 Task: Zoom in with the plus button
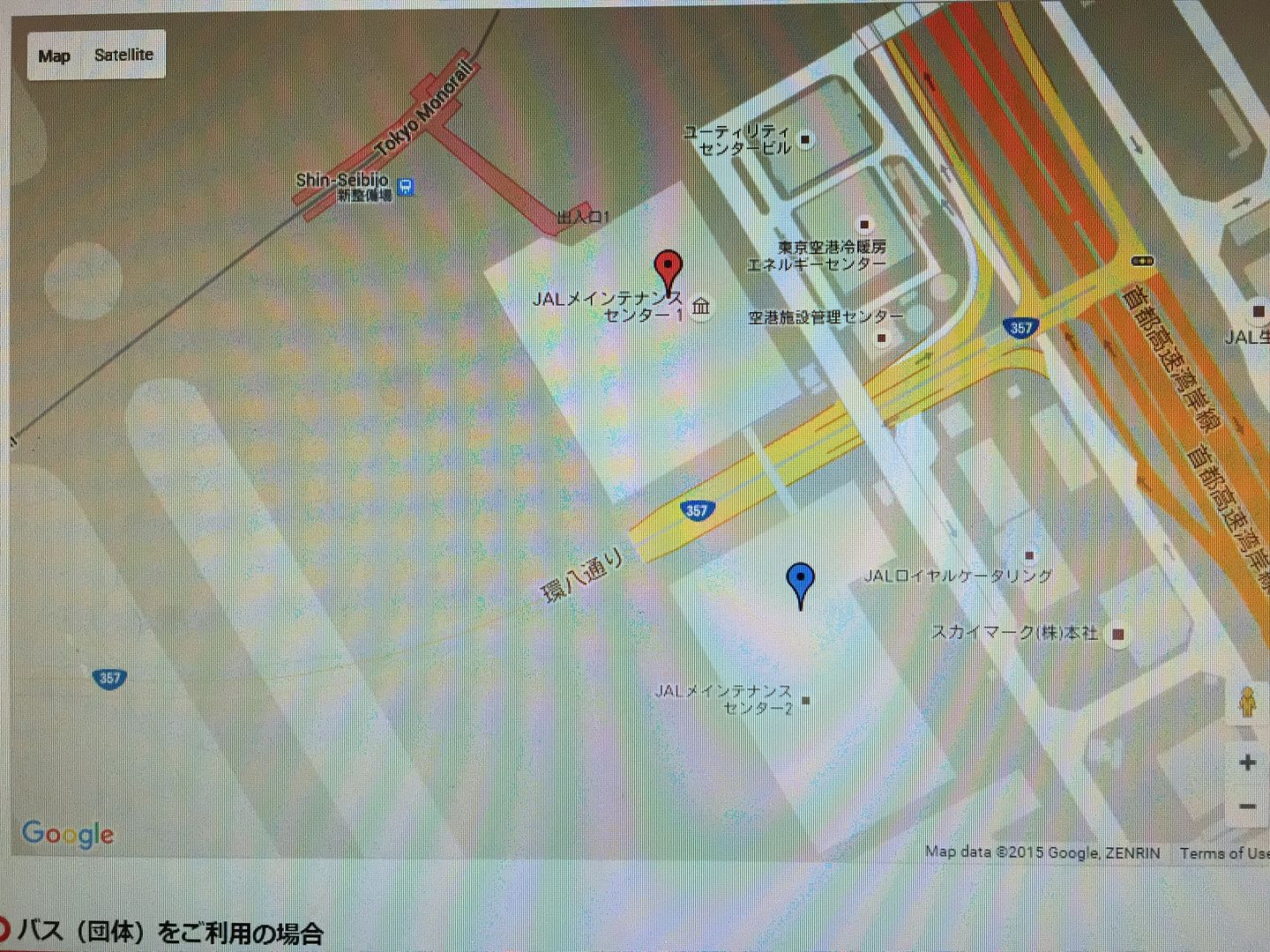[x=1247, y=762]
